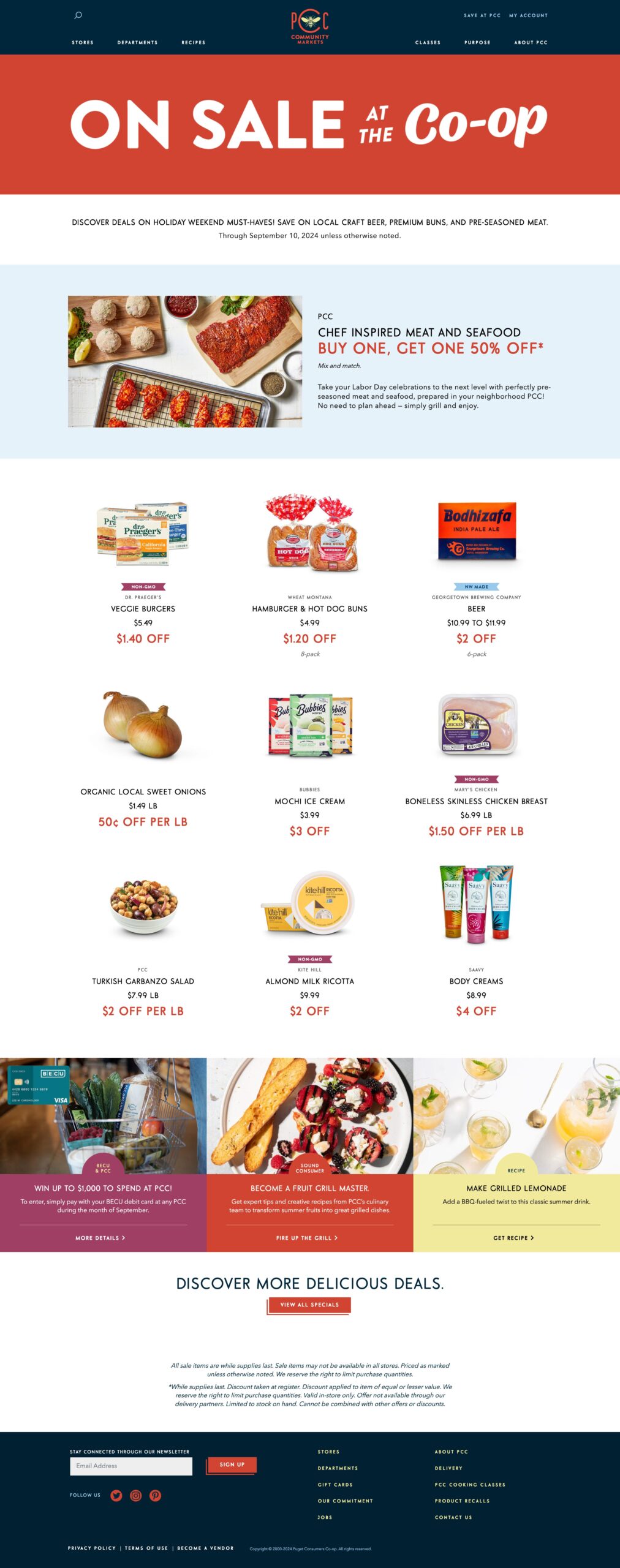The width and height of the screenshot is (620, 1568).
Task: Visit the Purpose page in the header
Action: (477, 42)
